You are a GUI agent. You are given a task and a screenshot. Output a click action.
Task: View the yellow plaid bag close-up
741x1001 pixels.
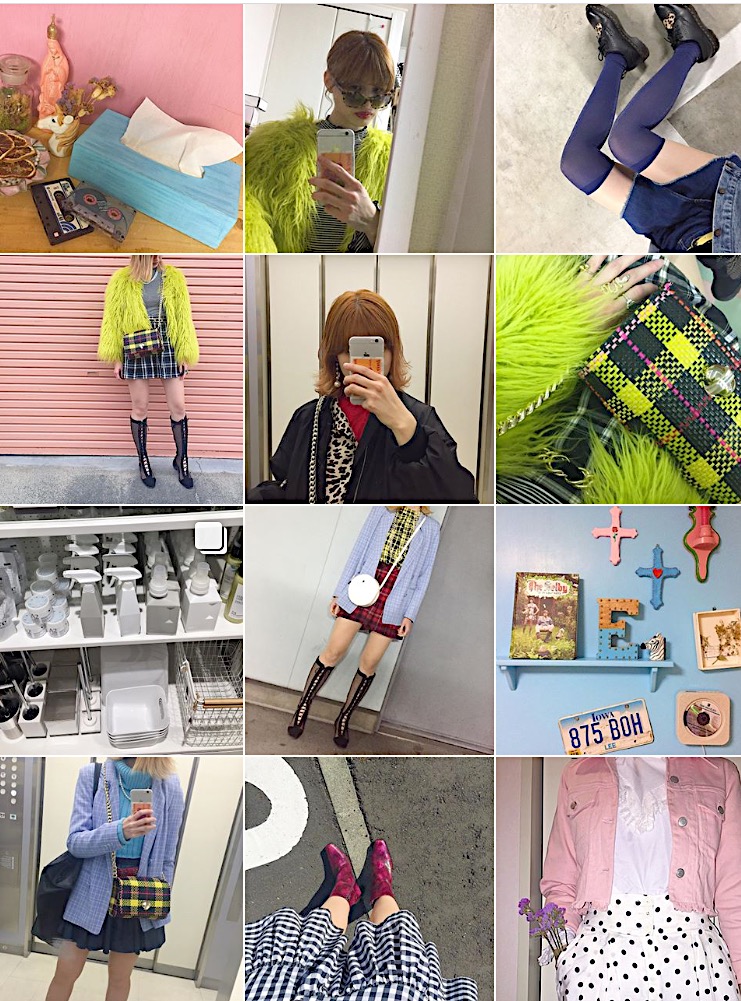(617, 379)
